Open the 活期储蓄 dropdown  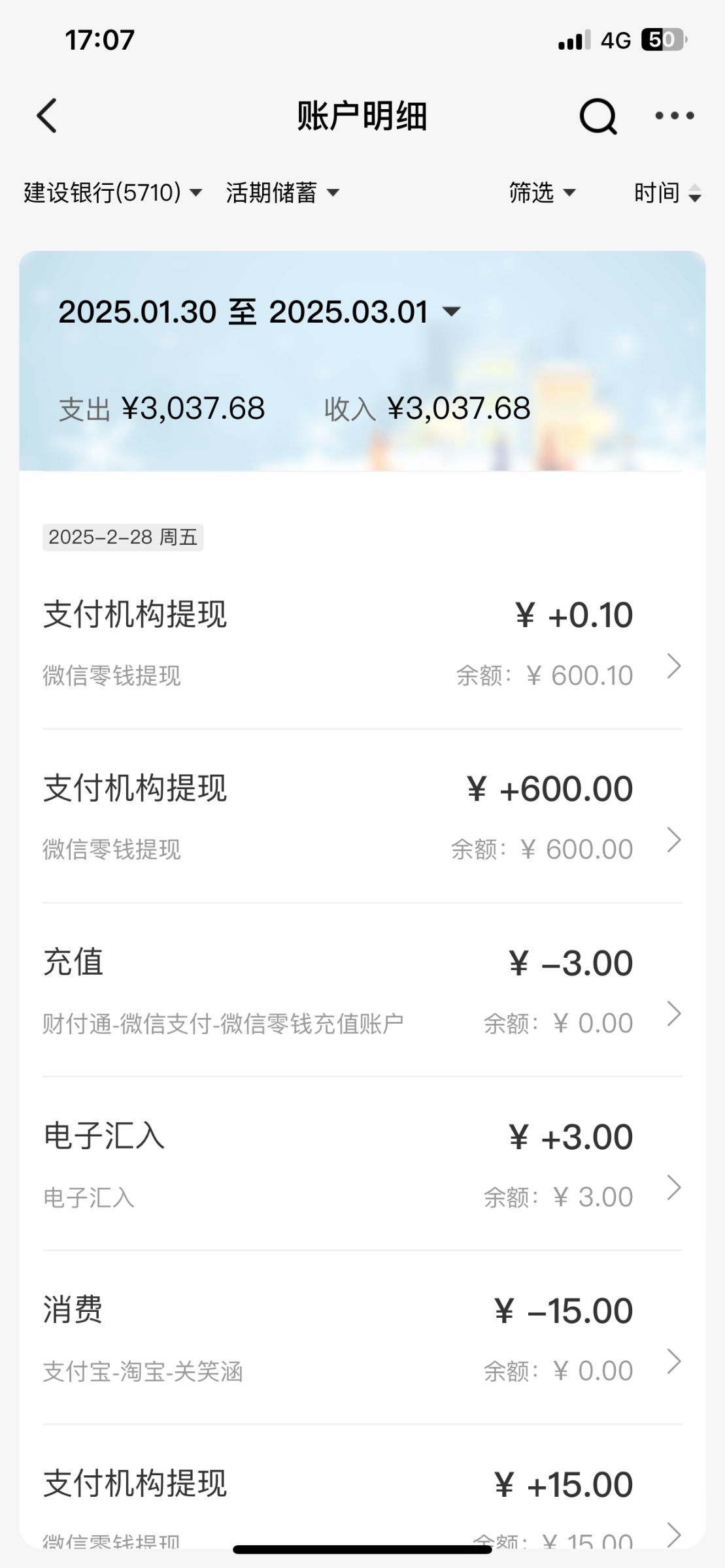[x=283, y=193]
